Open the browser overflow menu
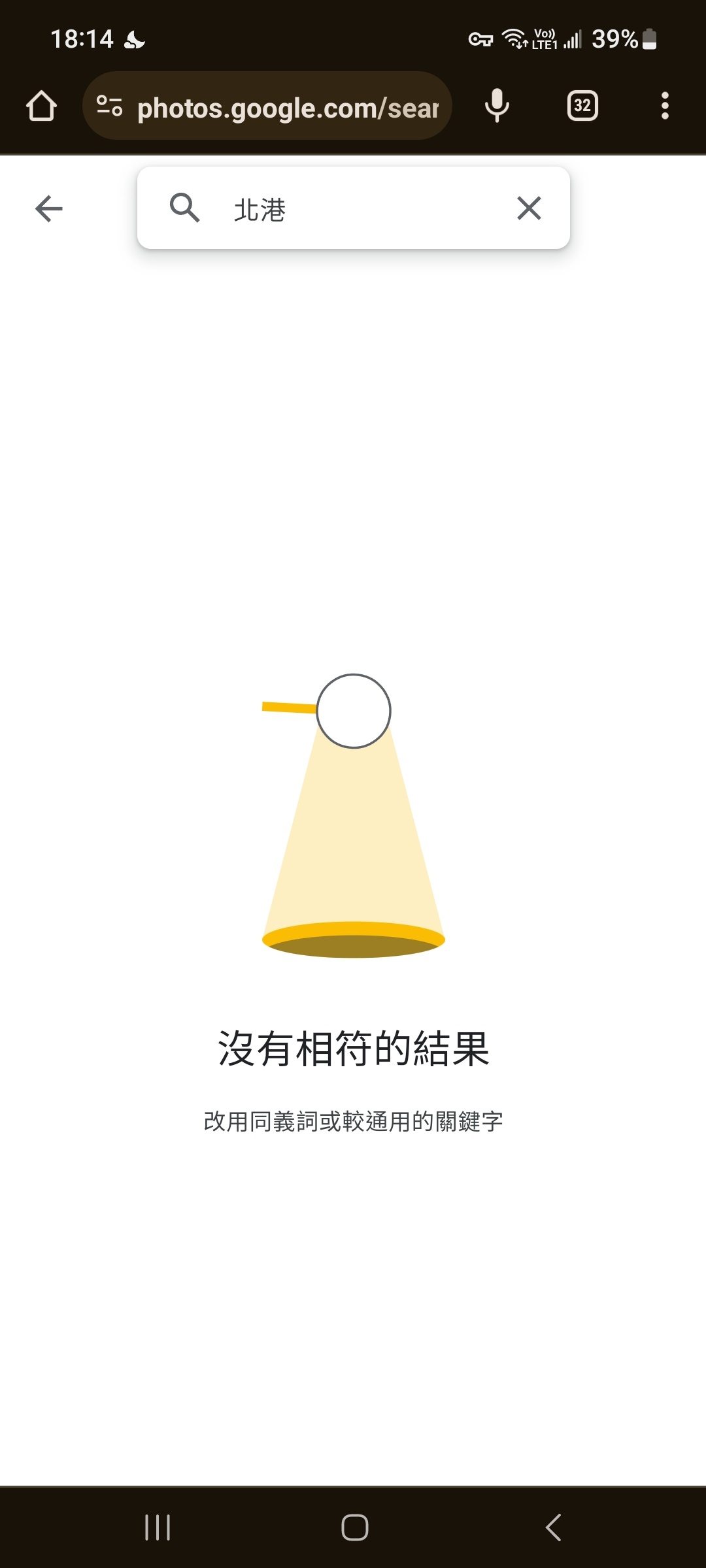 click(665, 106)
